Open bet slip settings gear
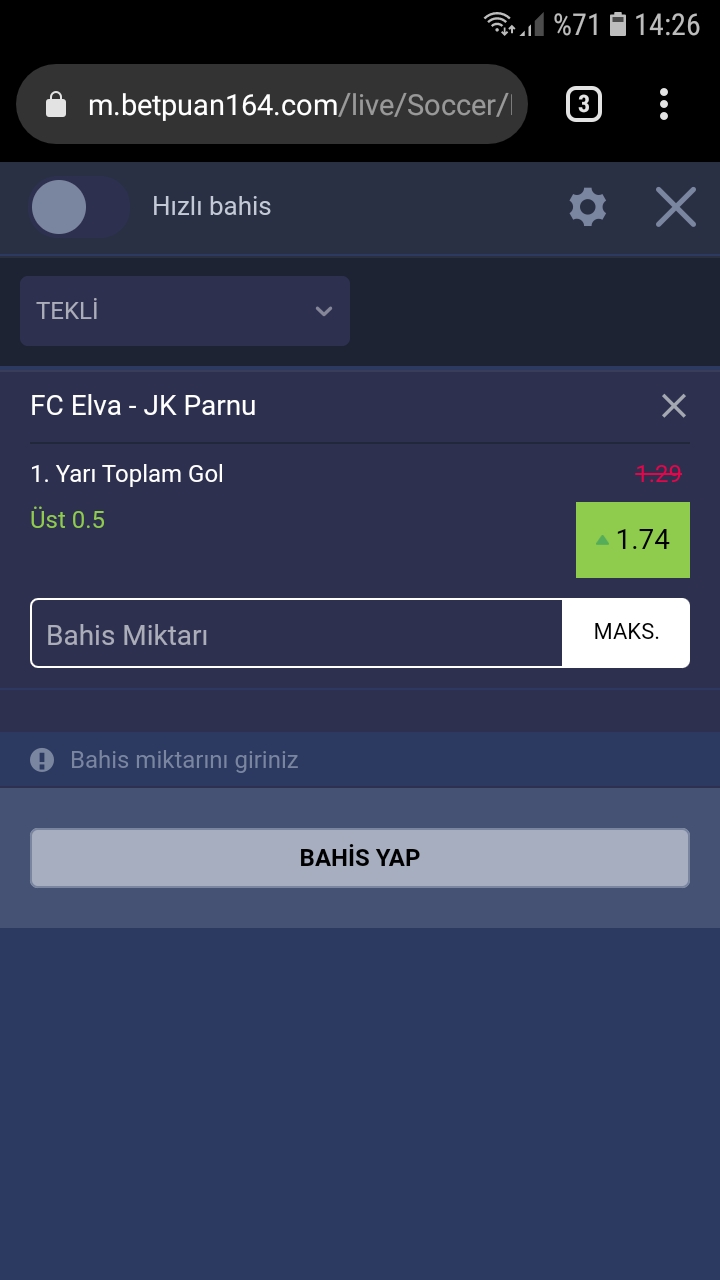This screenshot has width=720, height=1280. point(587,207)
